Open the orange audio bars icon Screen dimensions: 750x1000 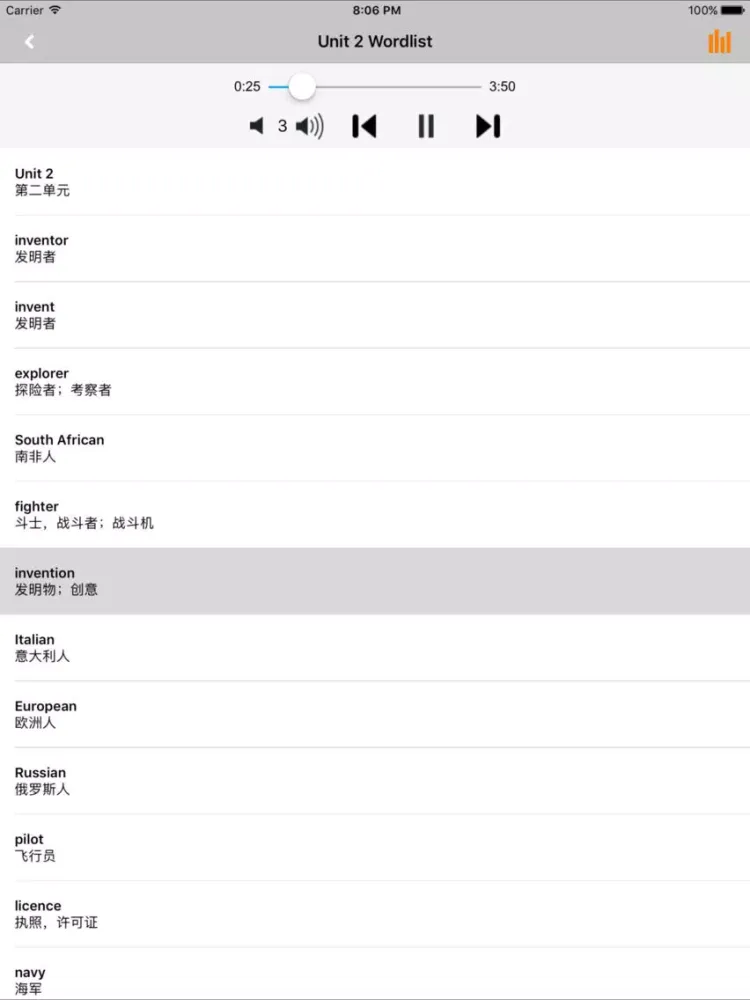(x=719, y=41)
